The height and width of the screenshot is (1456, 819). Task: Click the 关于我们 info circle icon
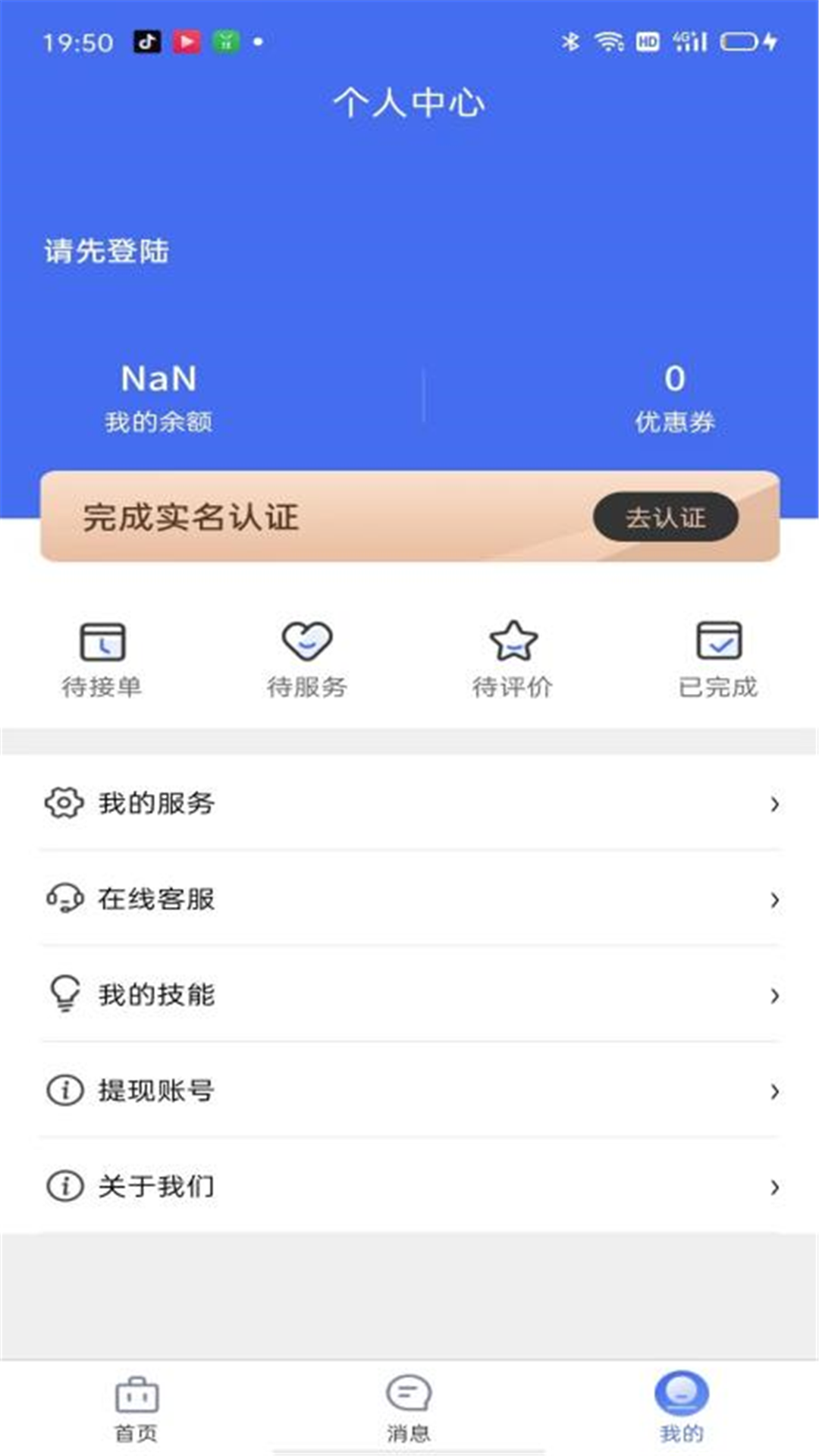(x=65, y=1185)
